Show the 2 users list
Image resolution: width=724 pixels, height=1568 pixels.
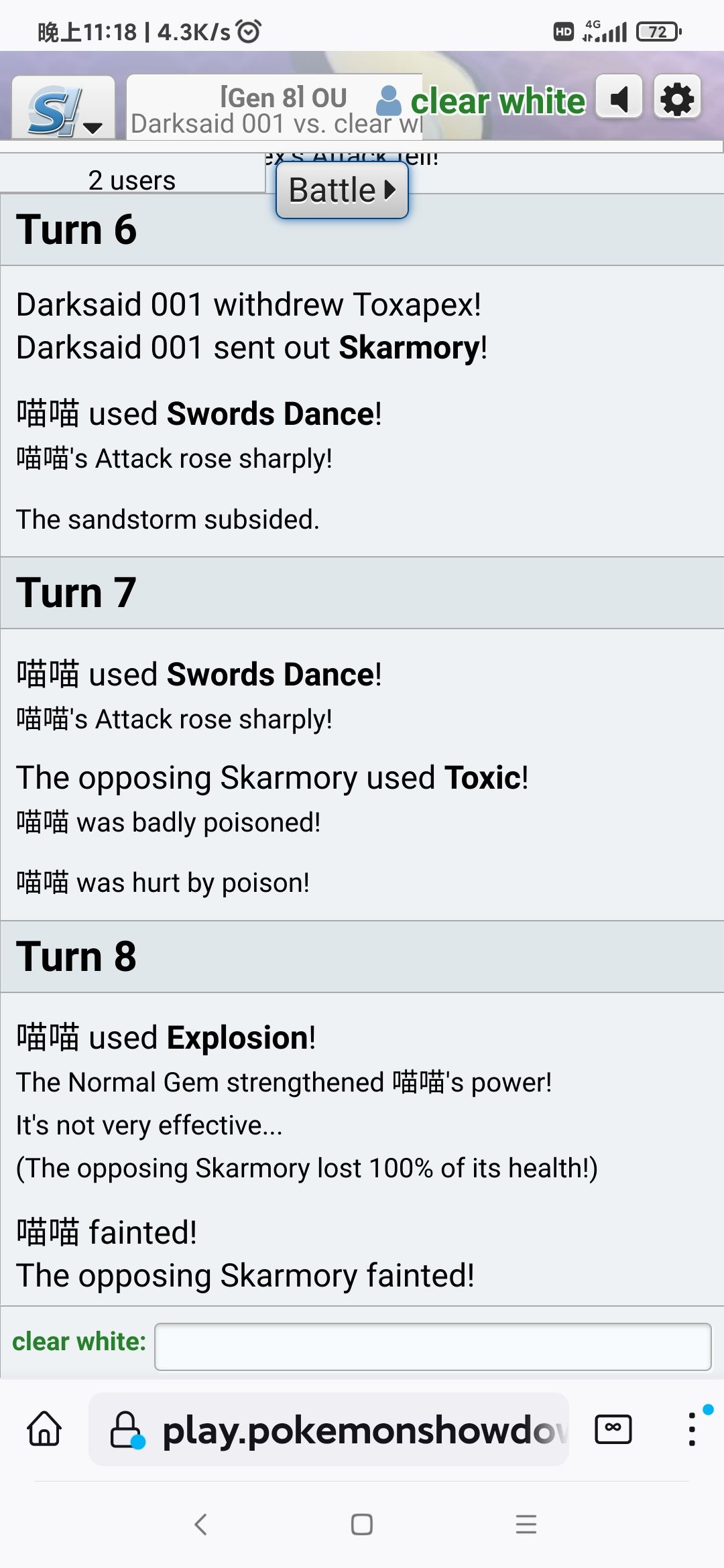pyautogui.click(x=132, y=180)
